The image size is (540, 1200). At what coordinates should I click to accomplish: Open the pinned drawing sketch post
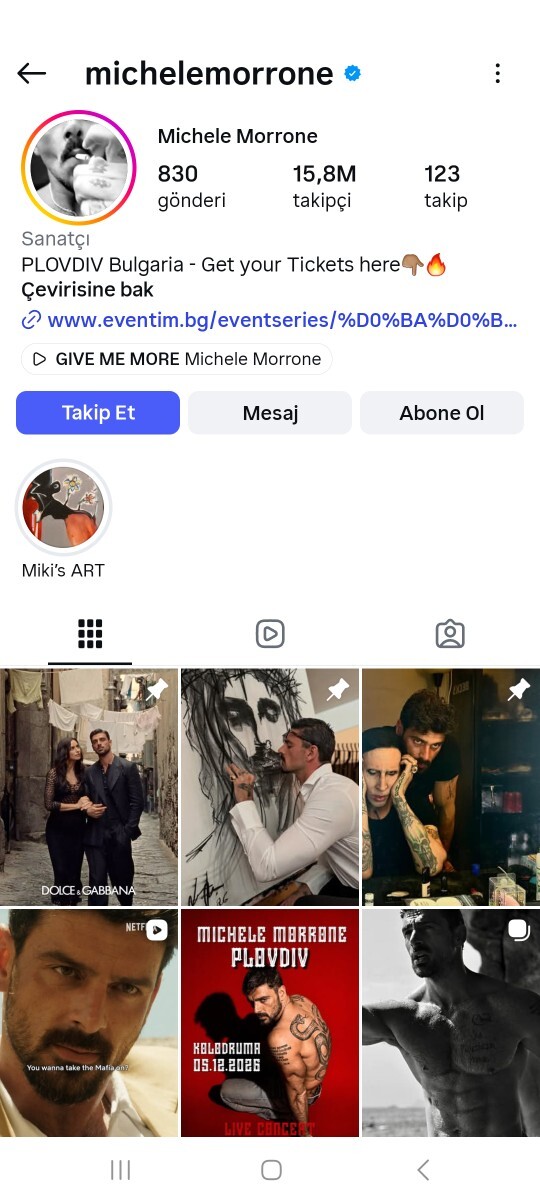point(270,786)
